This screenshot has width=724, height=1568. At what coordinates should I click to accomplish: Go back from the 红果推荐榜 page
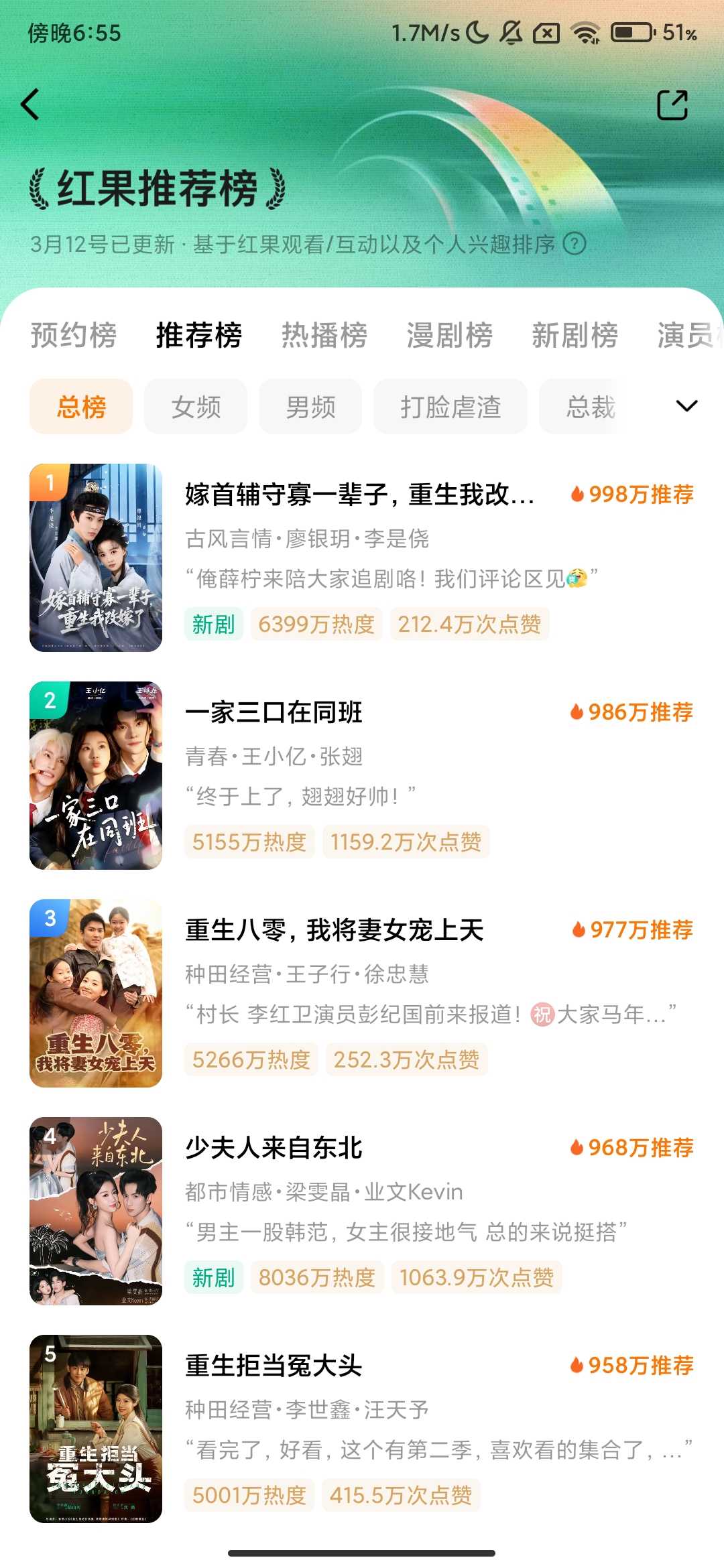pyautogui.click(x=31, y=105)
